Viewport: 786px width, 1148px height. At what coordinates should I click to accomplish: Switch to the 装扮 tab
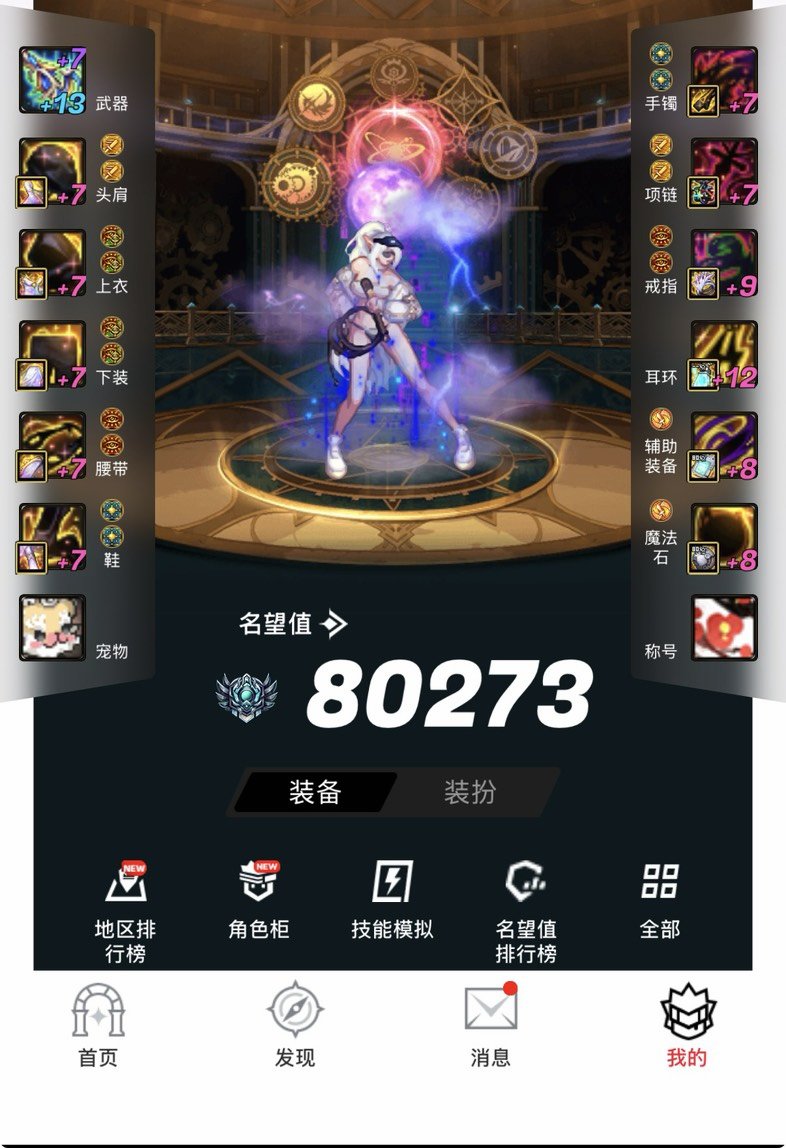click(469, 793)
